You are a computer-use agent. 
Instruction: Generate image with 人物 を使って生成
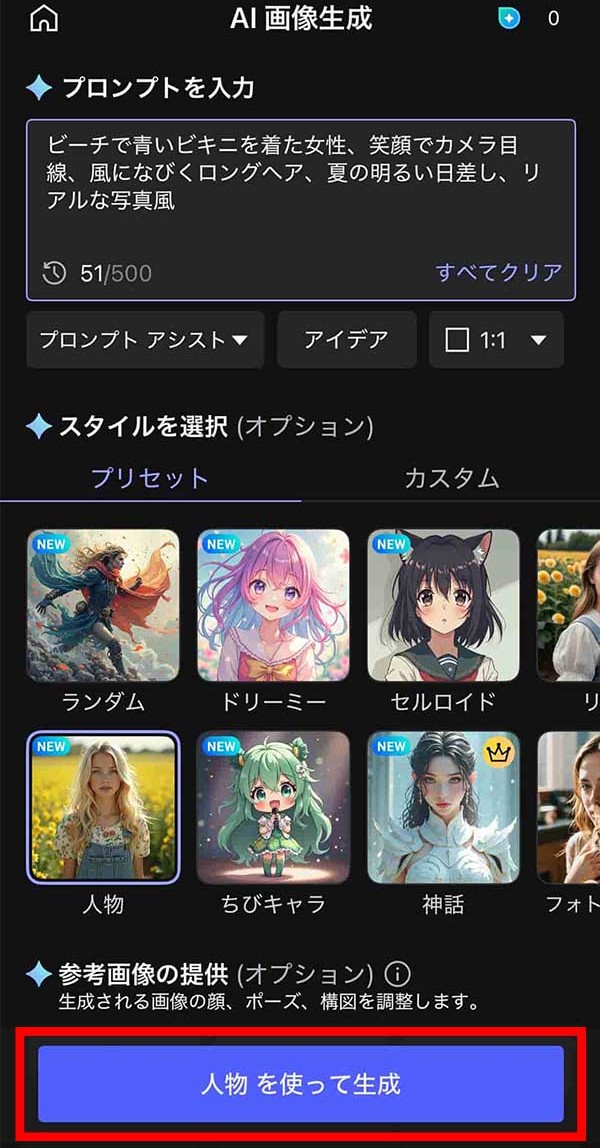point(300,1084)
